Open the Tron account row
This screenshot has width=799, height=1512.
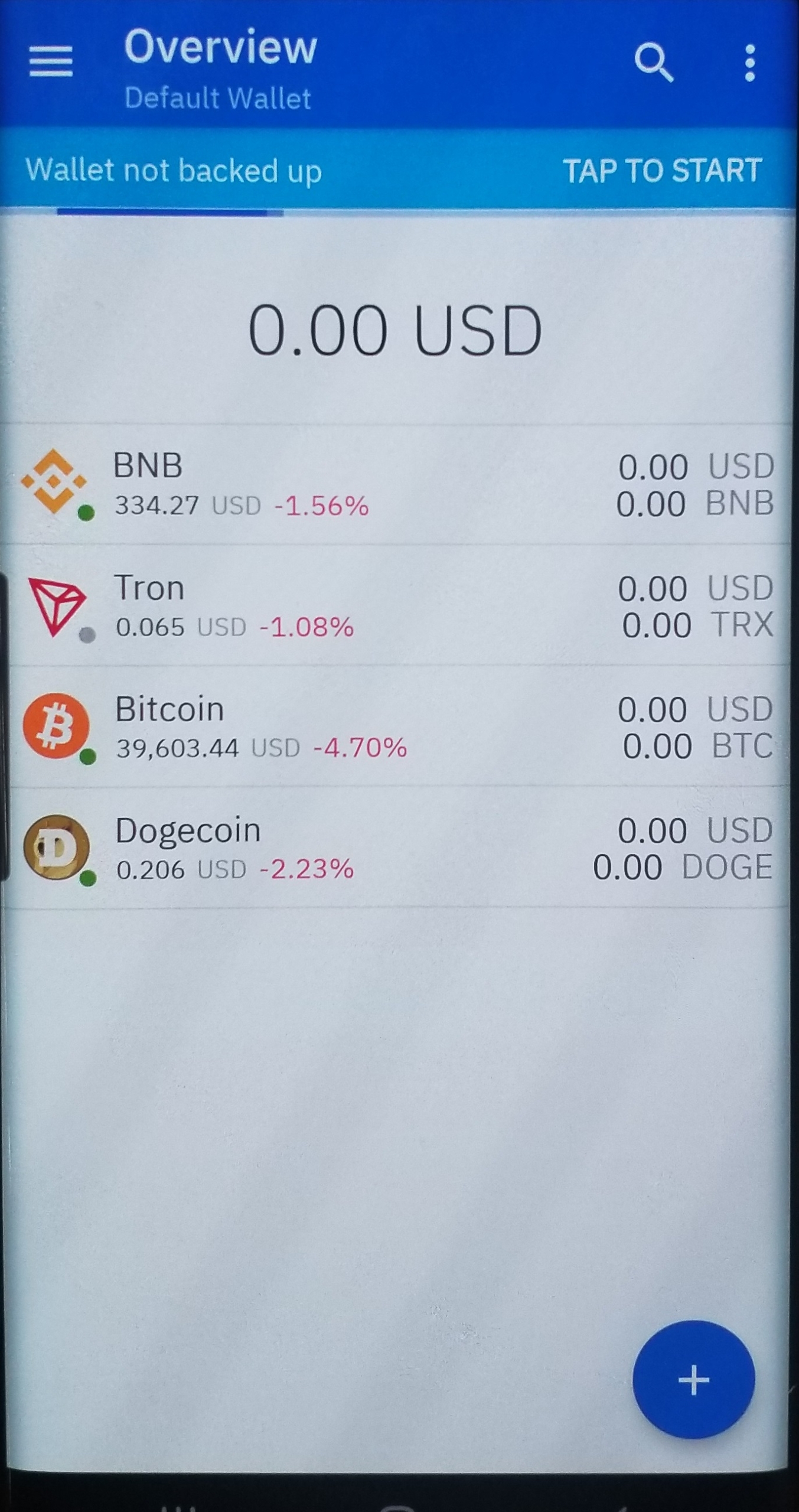[397, 606]
